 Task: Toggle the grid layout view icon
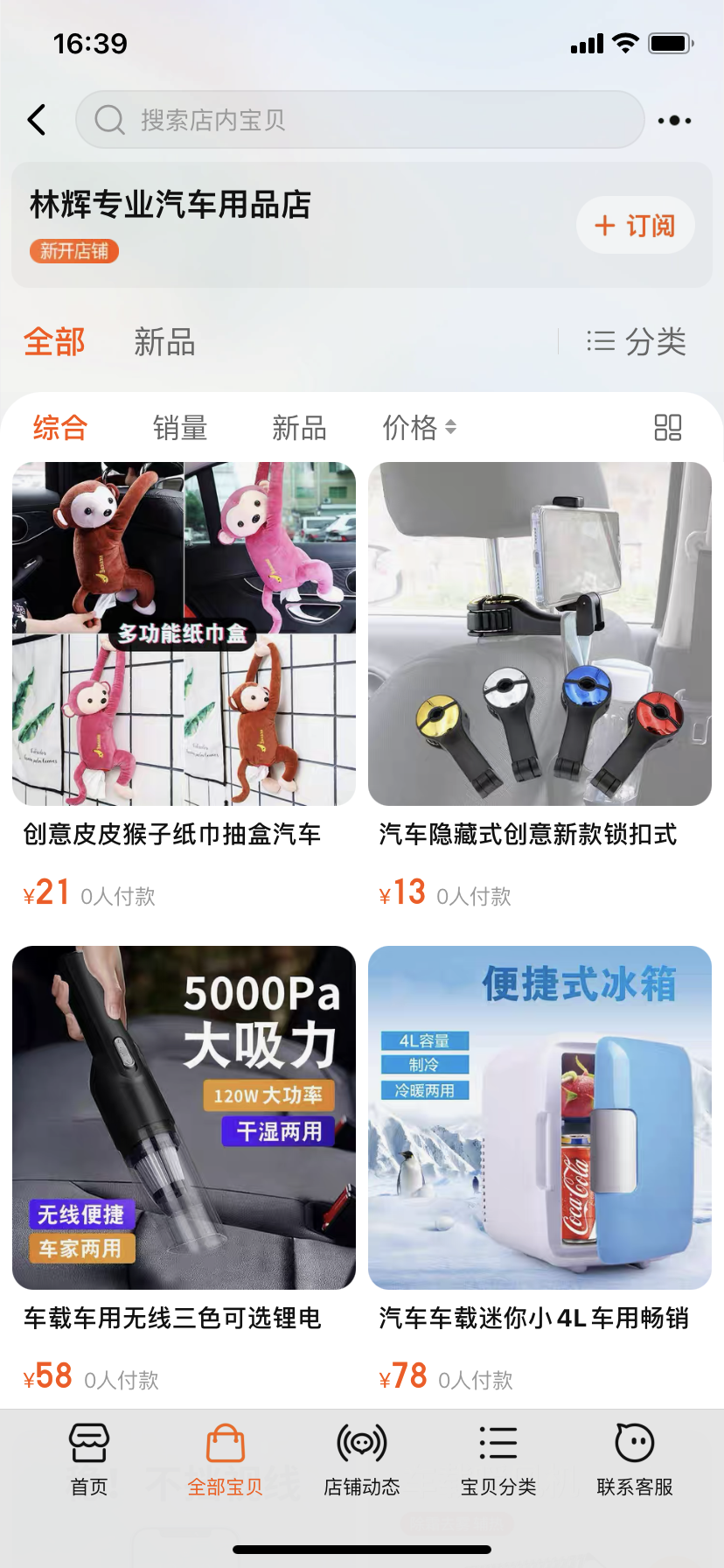(668, 428)
